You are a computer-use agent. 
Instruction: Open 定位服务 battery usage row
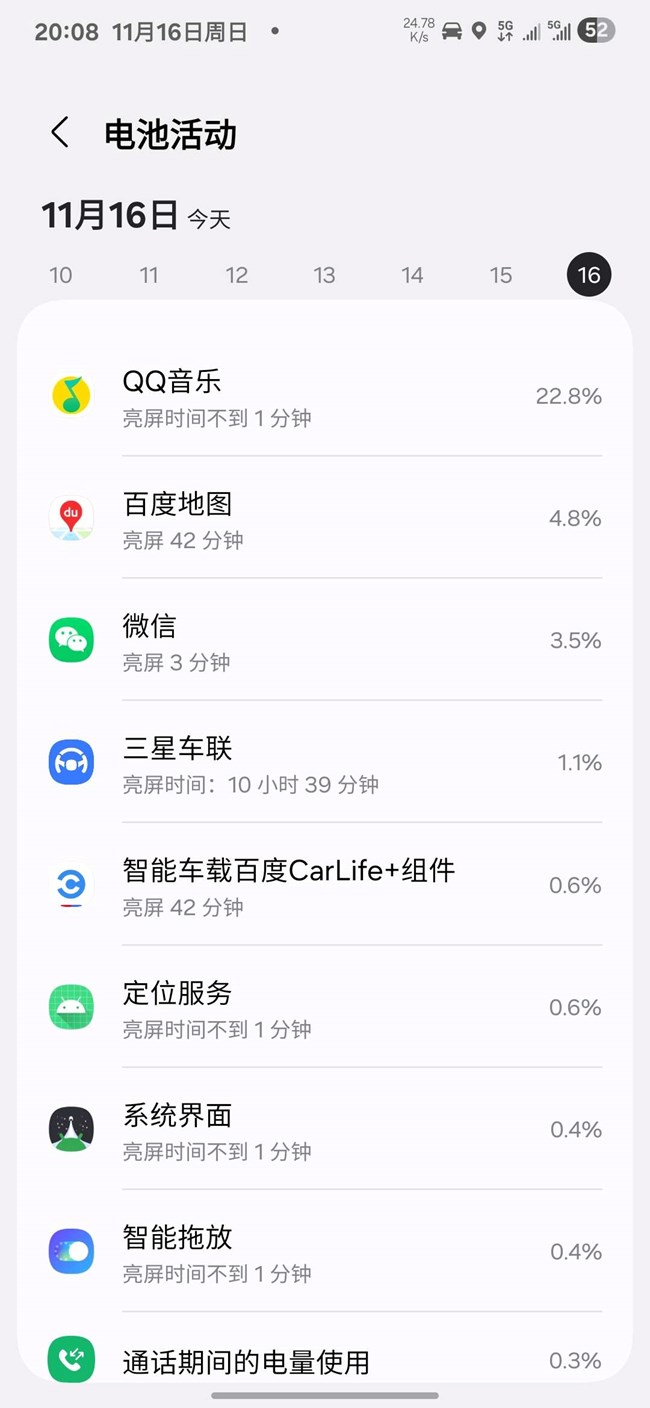(325, 1007)
